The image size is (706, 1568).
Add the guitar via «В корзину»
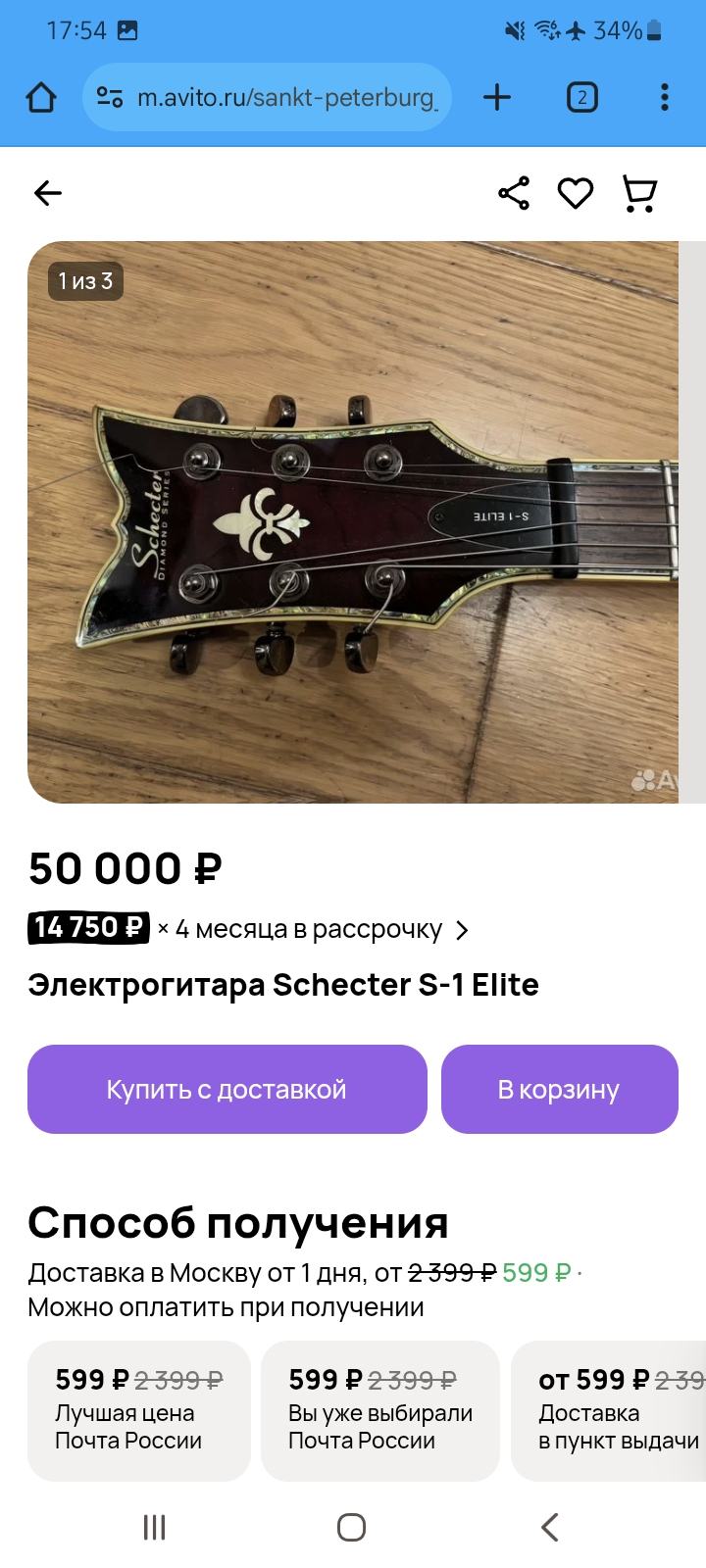pos(559,1089)
